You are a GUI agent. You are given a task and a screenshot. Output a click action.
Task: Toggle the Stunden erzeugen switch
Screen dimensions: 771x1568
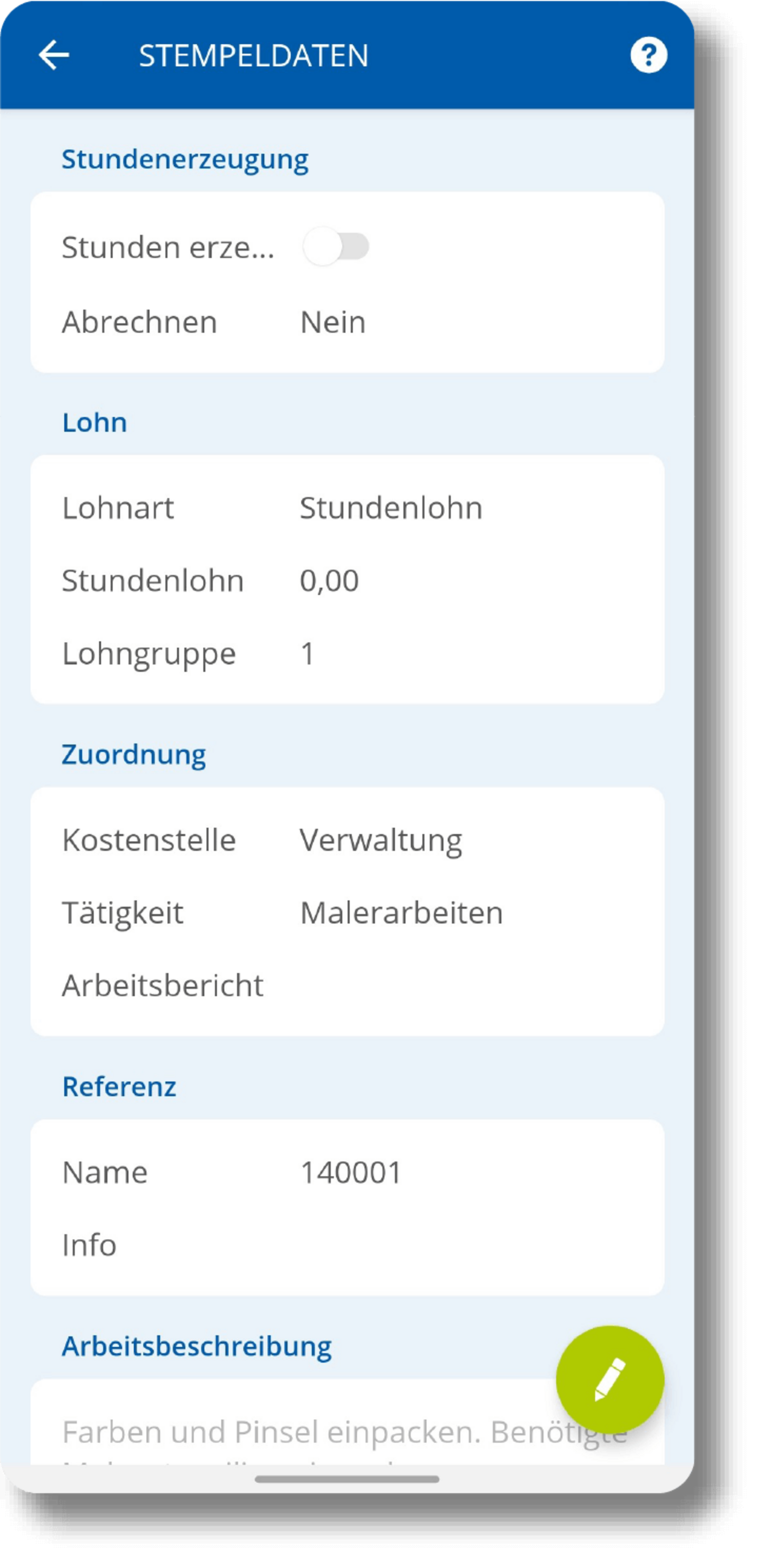[336, 246]
